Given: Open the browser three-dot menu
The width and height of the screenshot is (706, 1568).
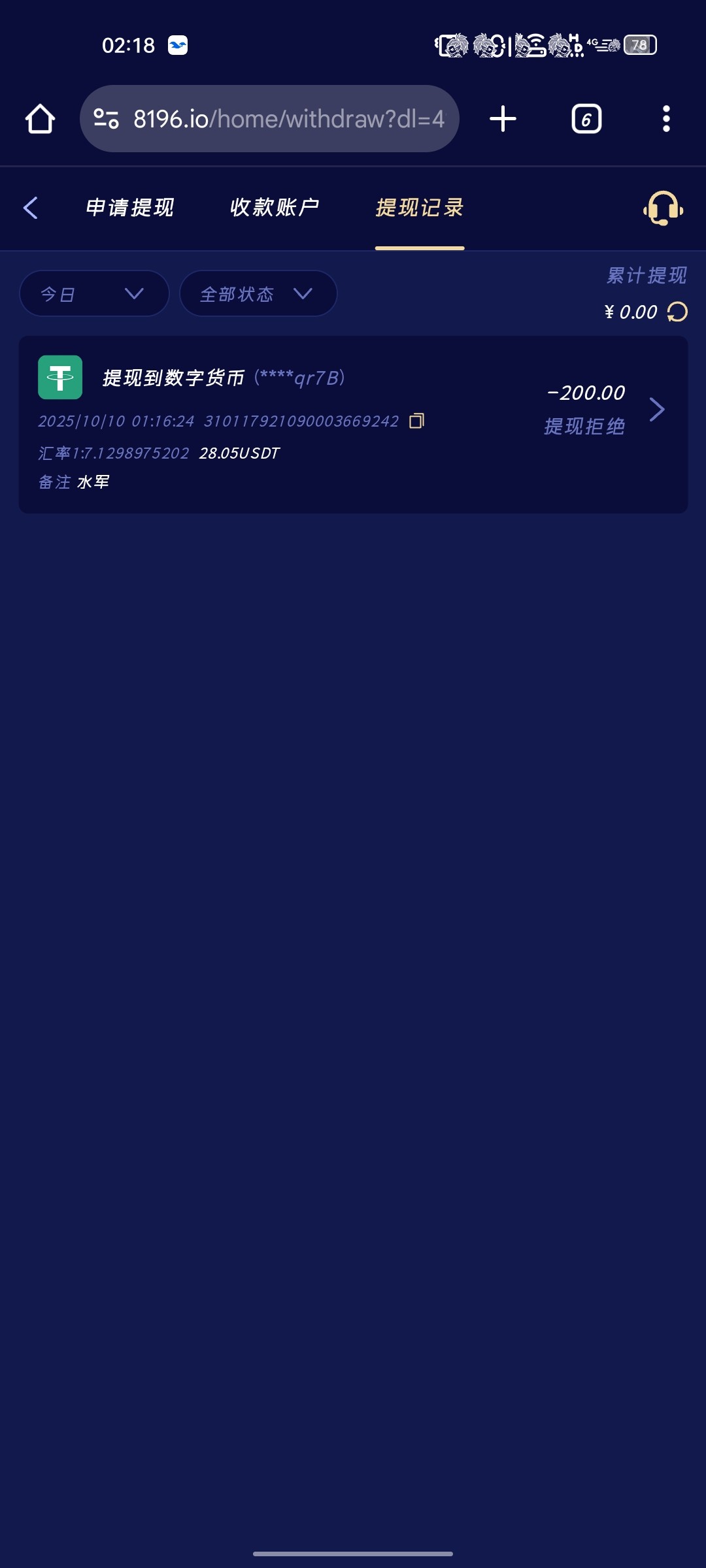Looking at the screenshot, I should pyautogui.click(x=666, y=118).
